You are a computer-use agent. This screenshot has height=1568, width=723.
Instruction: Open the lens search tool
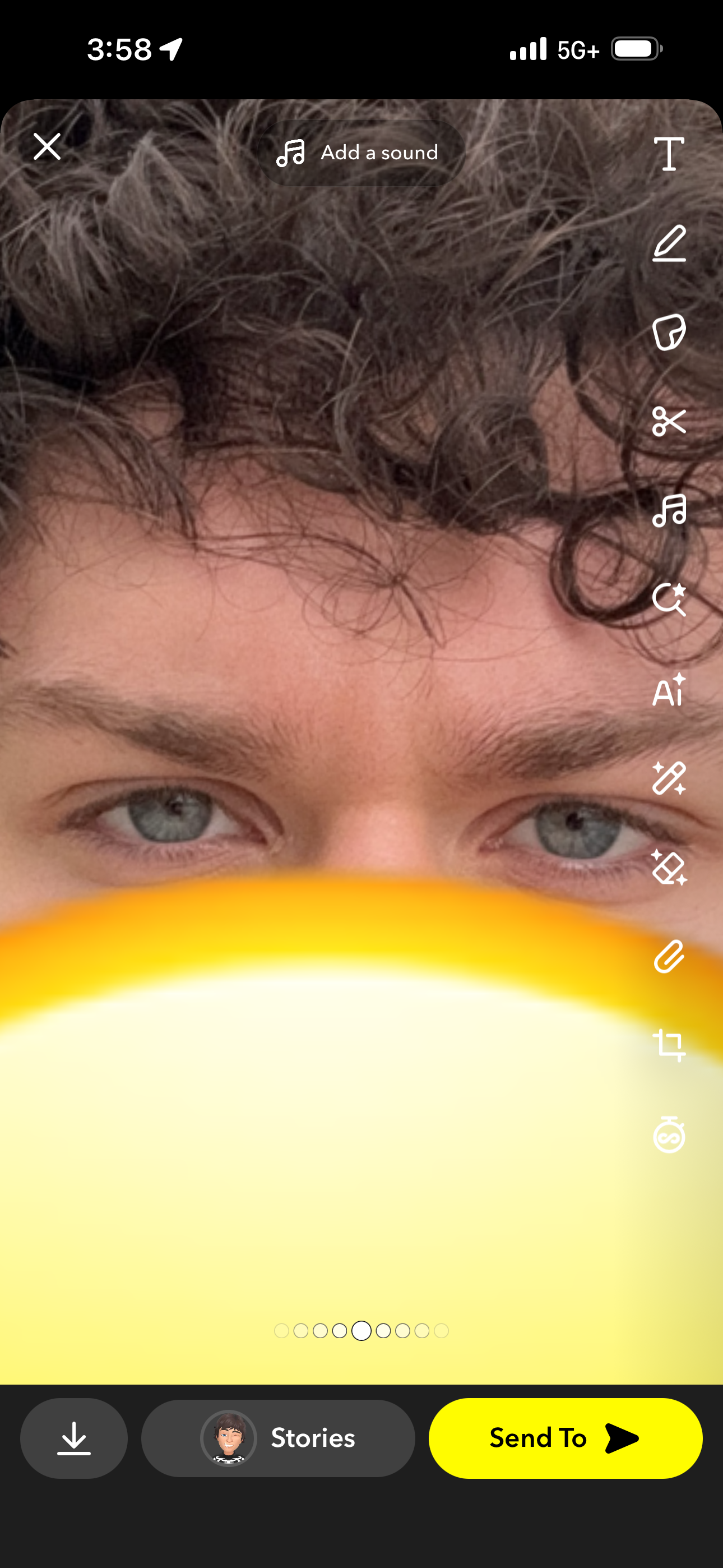tap(668, 599)
